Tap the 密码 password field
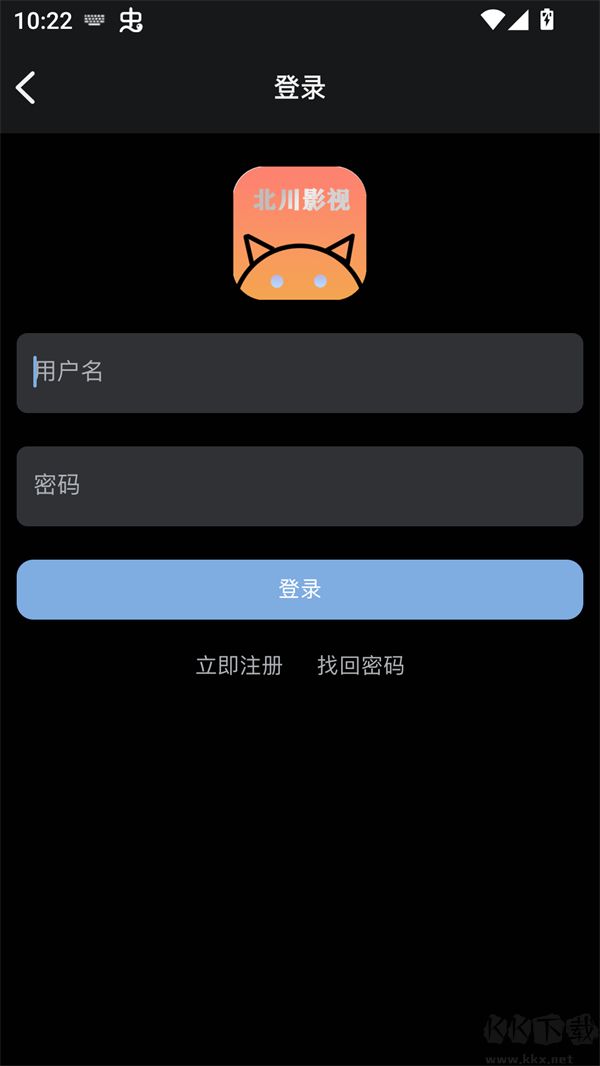600x1066 pixels. 300,486
